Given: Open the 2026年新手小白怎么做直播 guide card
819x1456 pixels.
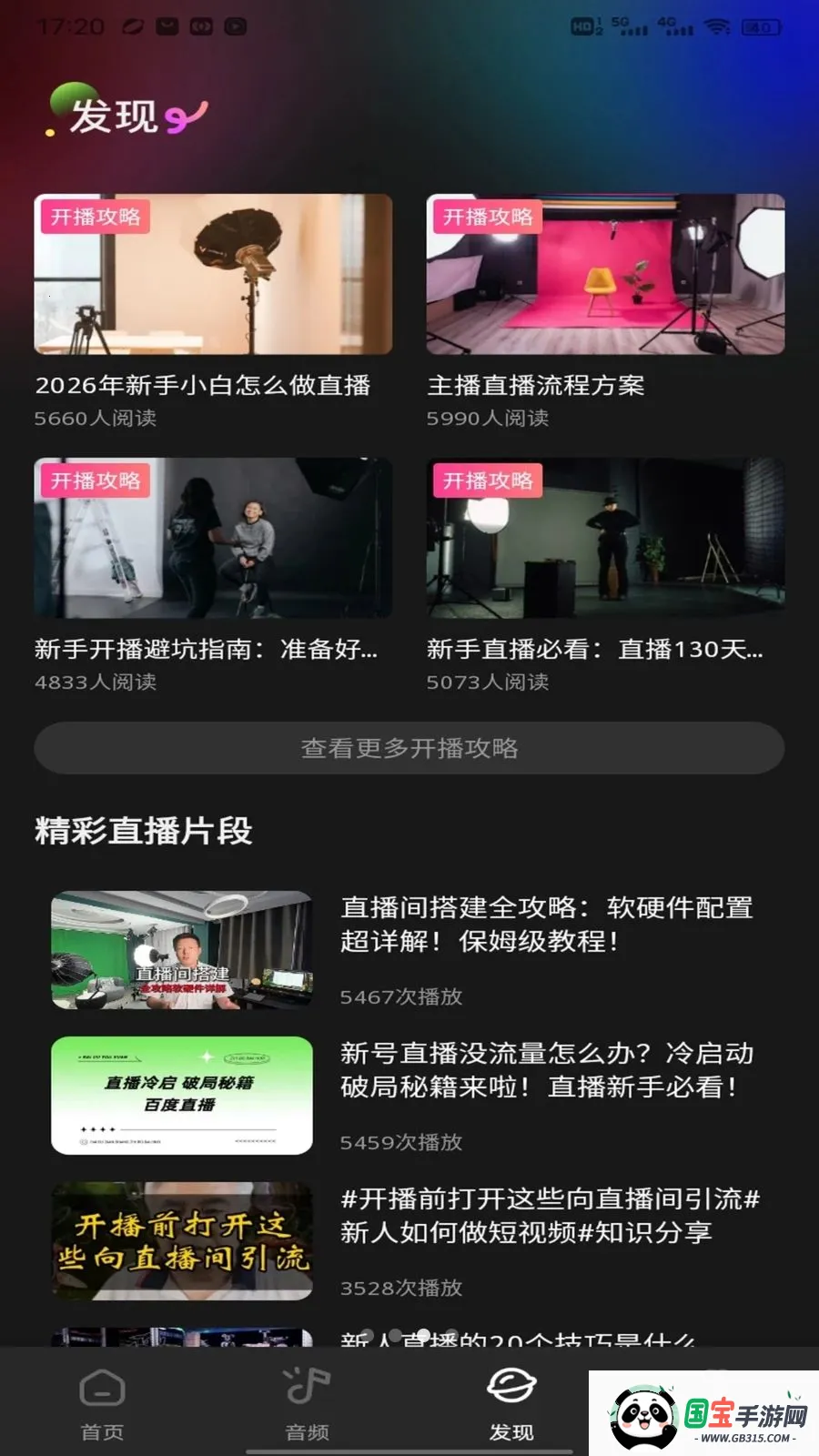Looking at the screenshot, I should (x=213, y=311).
